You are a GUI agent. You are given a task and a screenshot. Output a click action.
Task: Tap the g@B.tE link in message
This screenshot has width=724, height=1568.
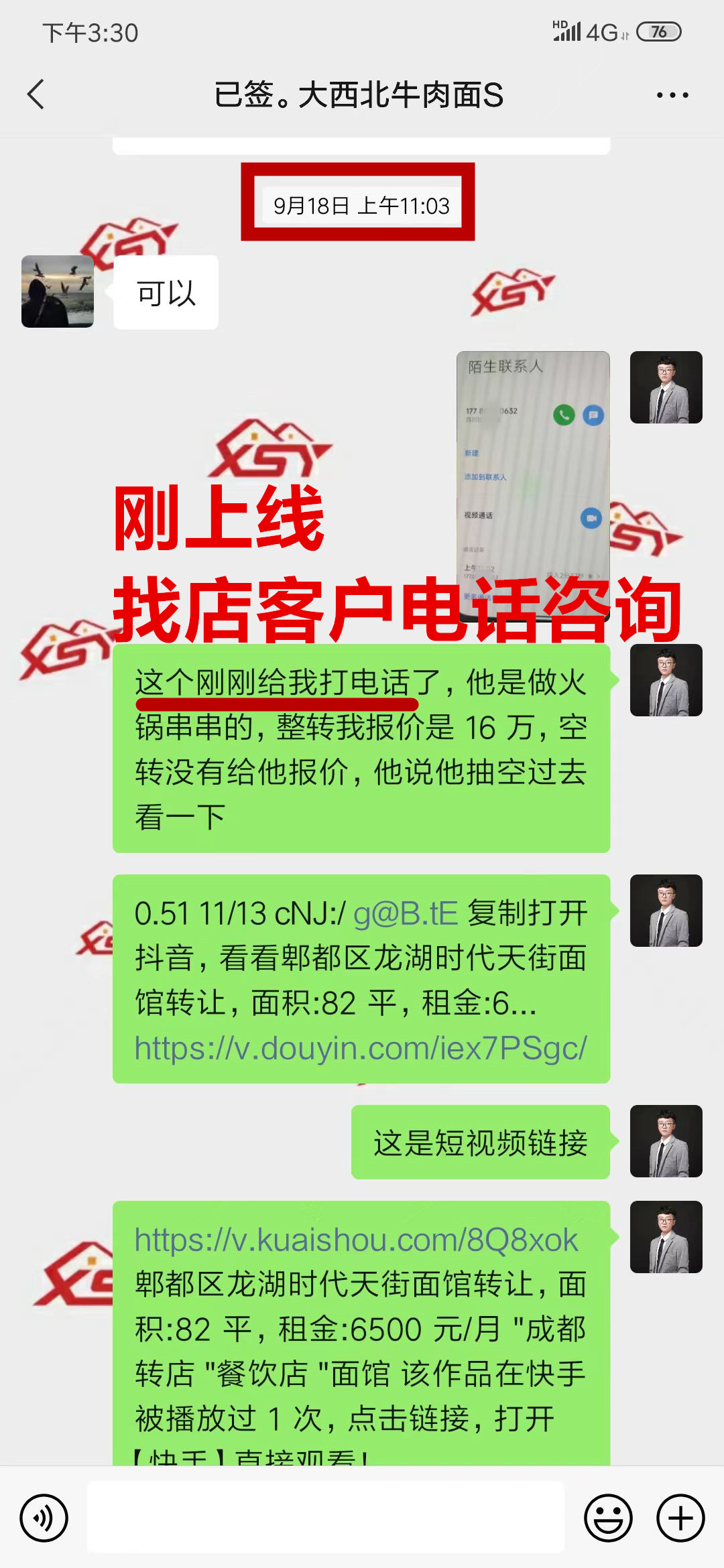point(406,913)
